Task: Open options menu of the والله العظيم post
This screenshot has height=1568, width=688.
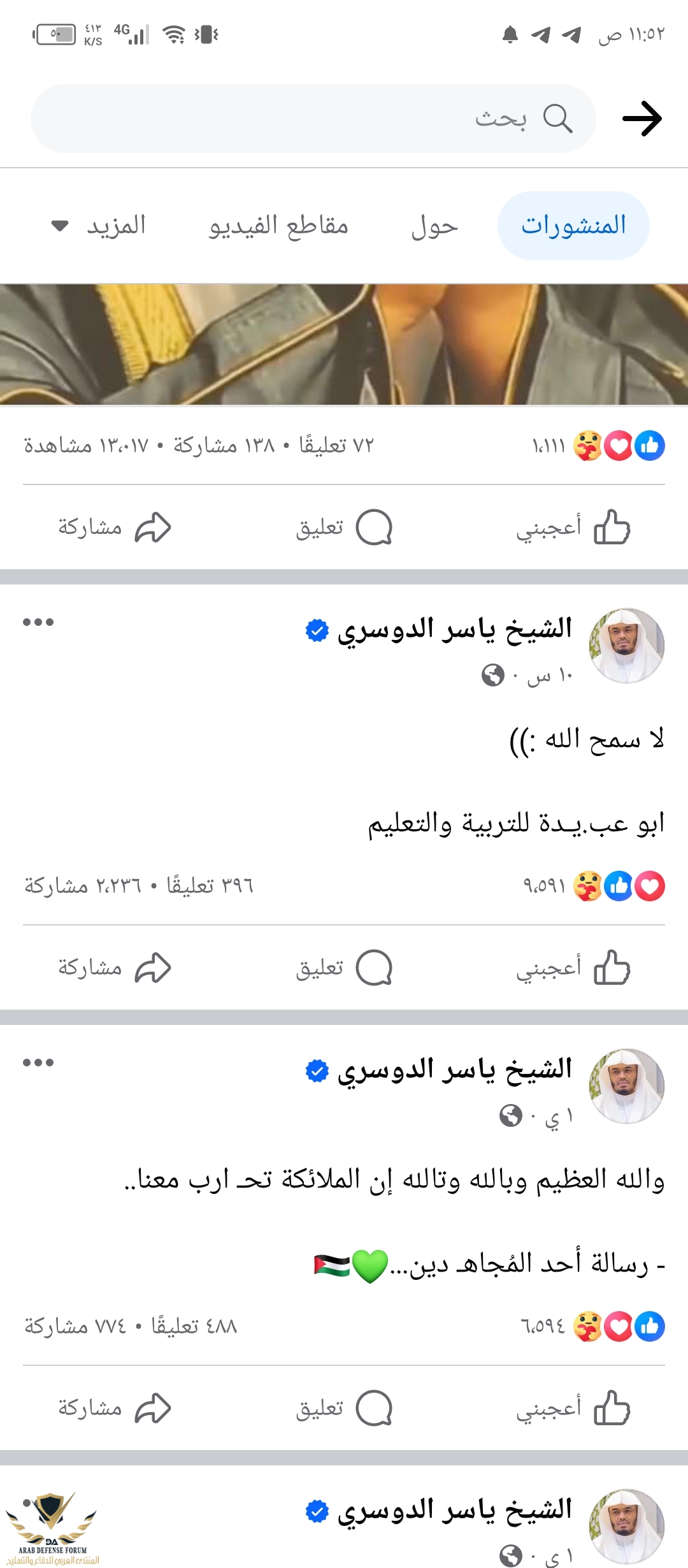Action: tap(38, 1063)
